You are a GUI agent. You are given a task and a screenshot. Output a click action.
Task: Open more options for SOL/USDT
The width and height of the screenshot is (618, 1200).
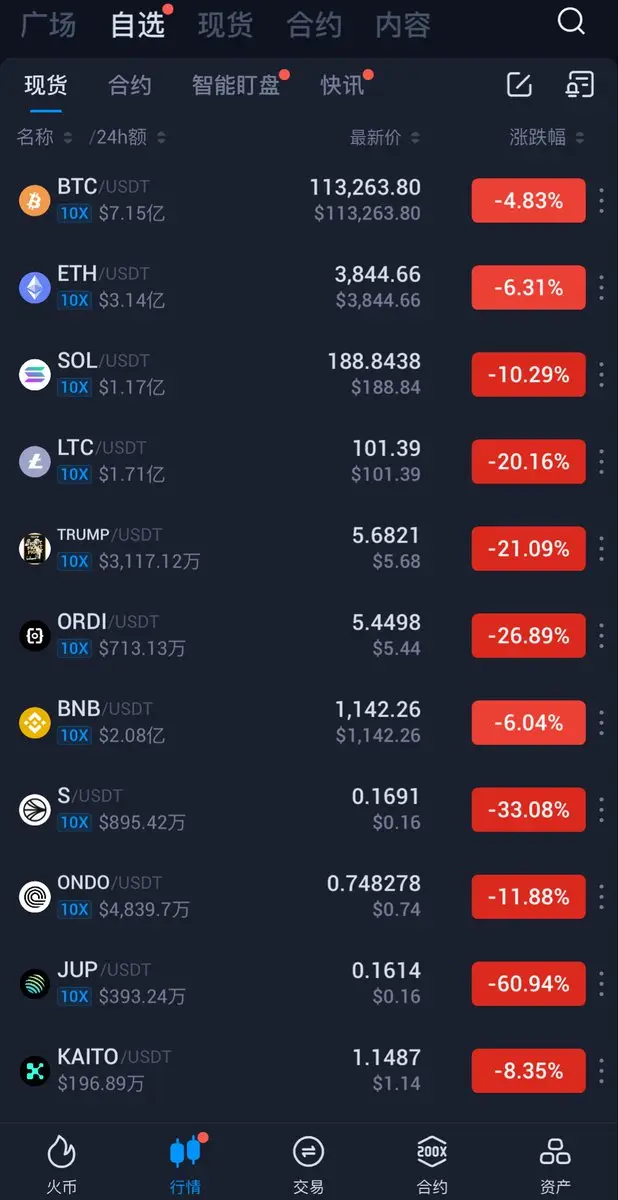(x=601, y=374)
